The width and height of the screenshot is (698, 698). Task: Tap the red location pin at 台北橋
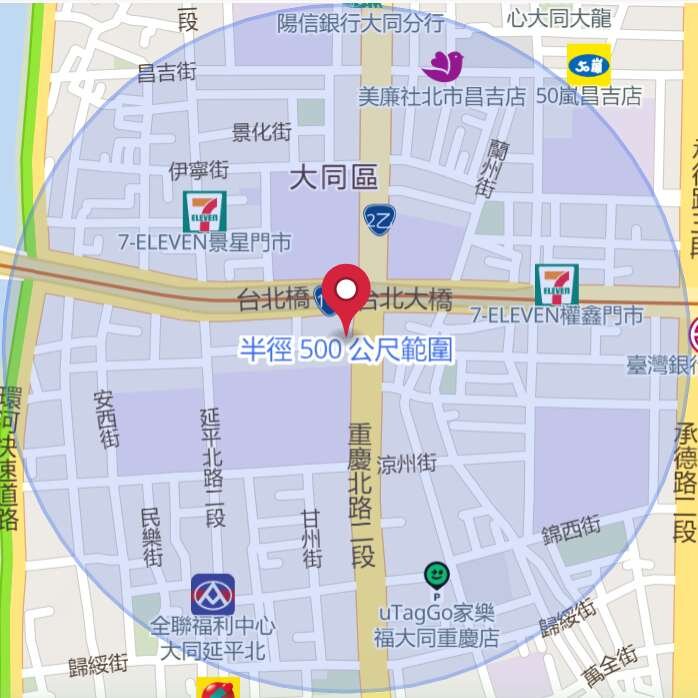(x=347, y=292)
